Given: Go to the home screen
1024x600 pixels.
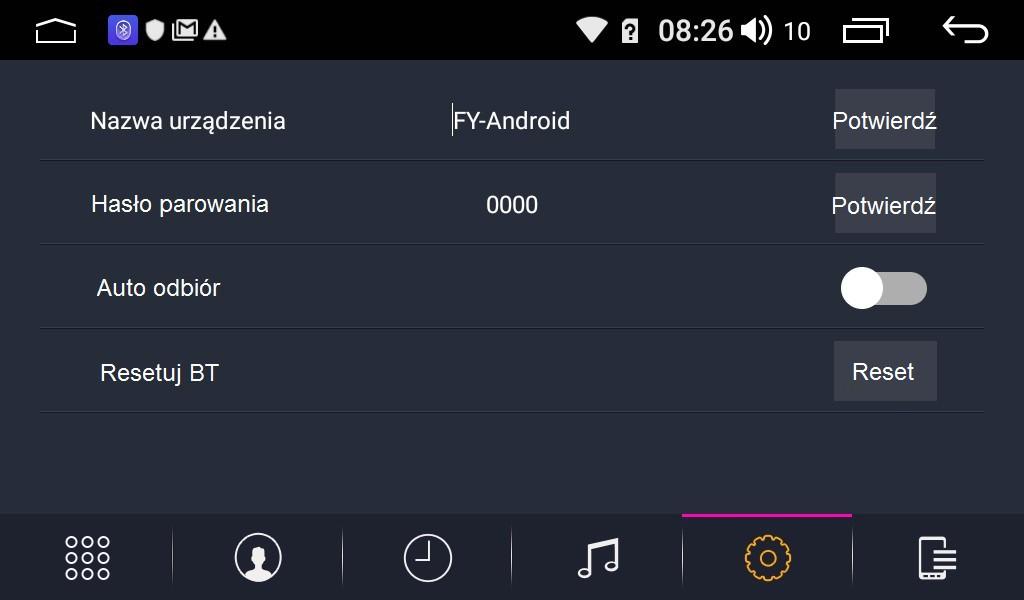Looking at the screenshot, I should pos(56,31).
